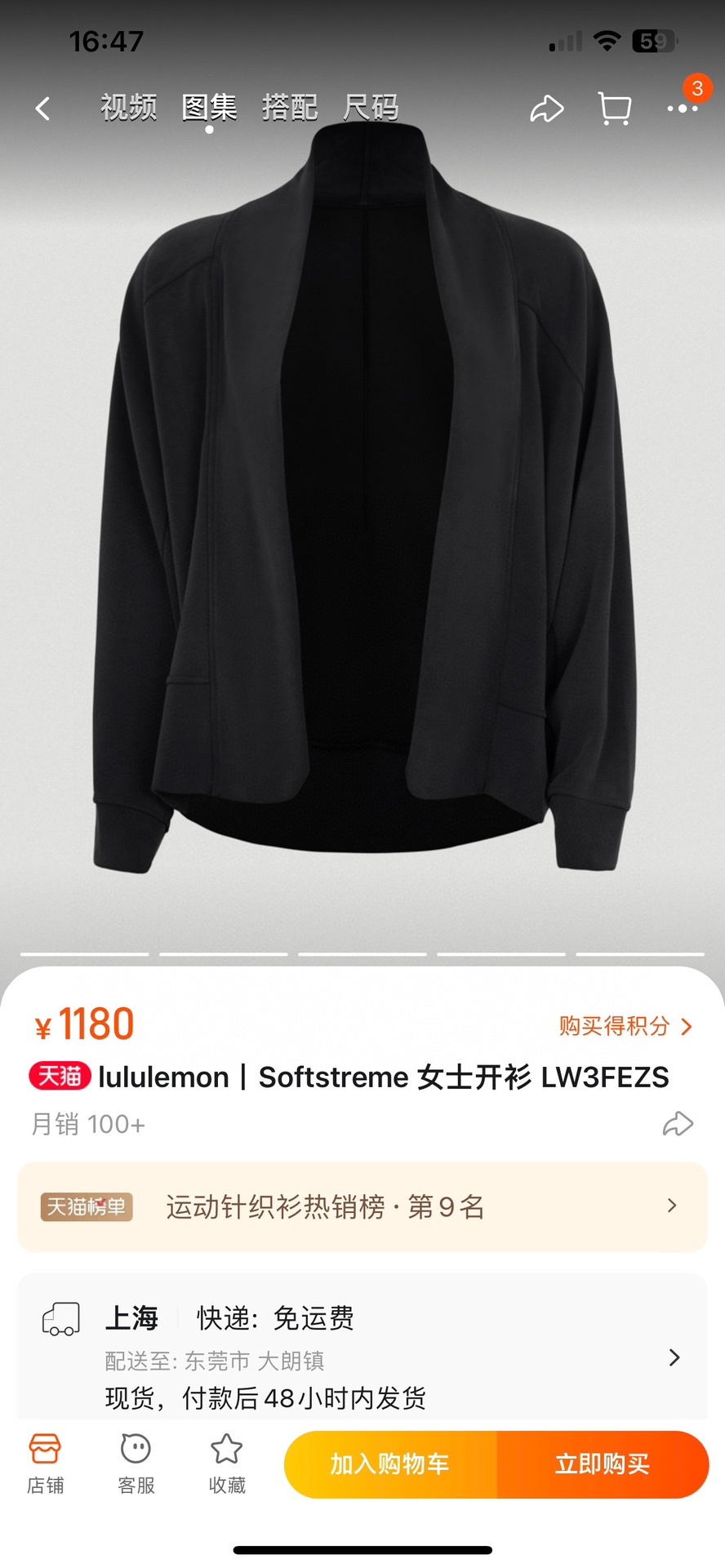
Task: Open 购买得积分 details
Action: [x=625, y=1026]
